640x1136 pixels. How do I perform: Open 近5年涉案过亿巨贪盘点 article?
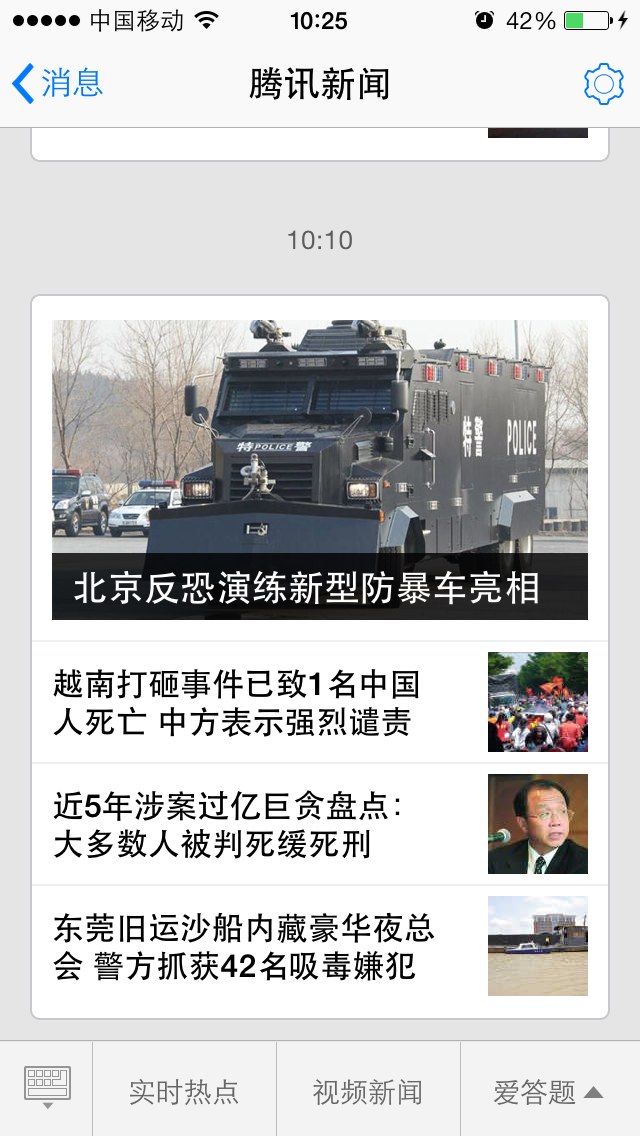(320, 825)
